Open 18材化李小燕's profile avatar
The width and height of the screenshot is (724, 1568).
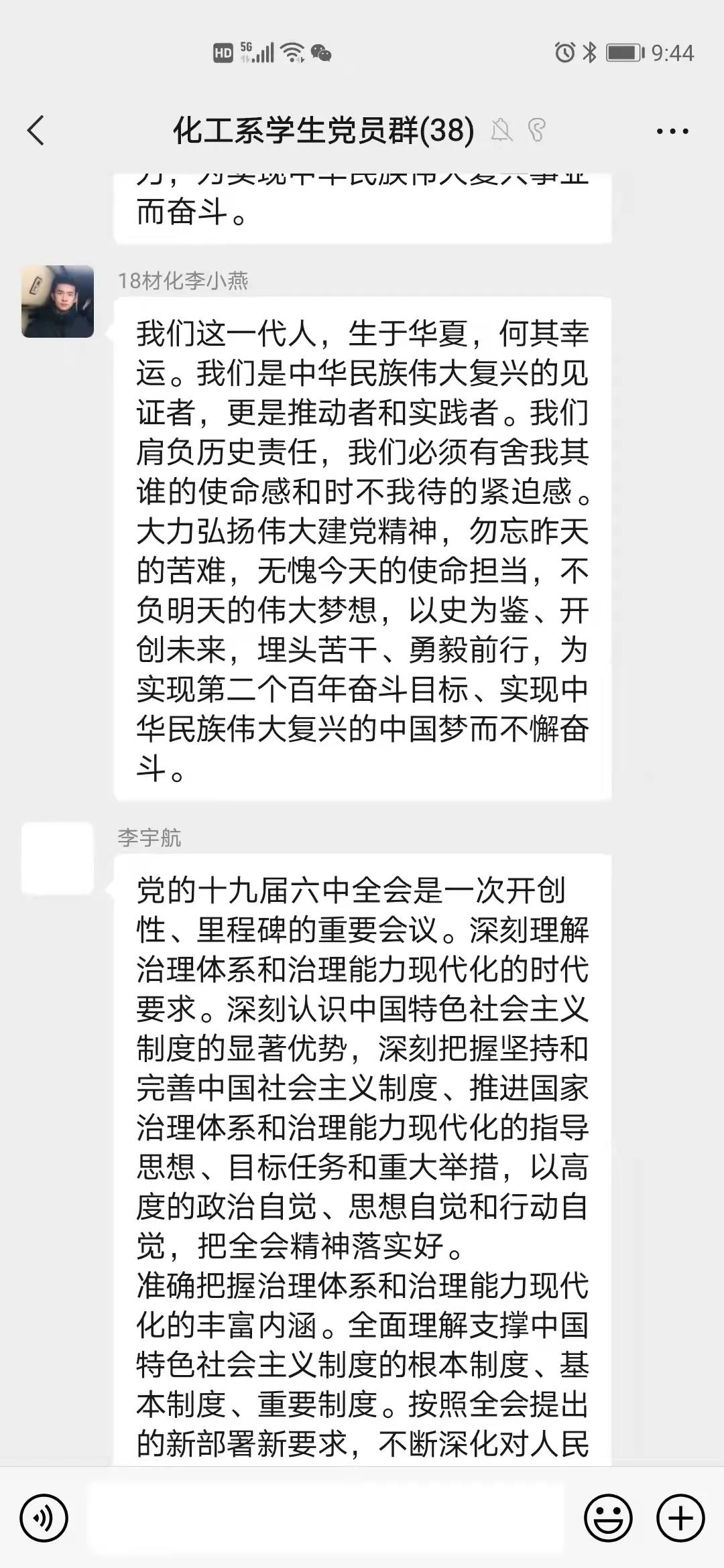pos(58,302)
